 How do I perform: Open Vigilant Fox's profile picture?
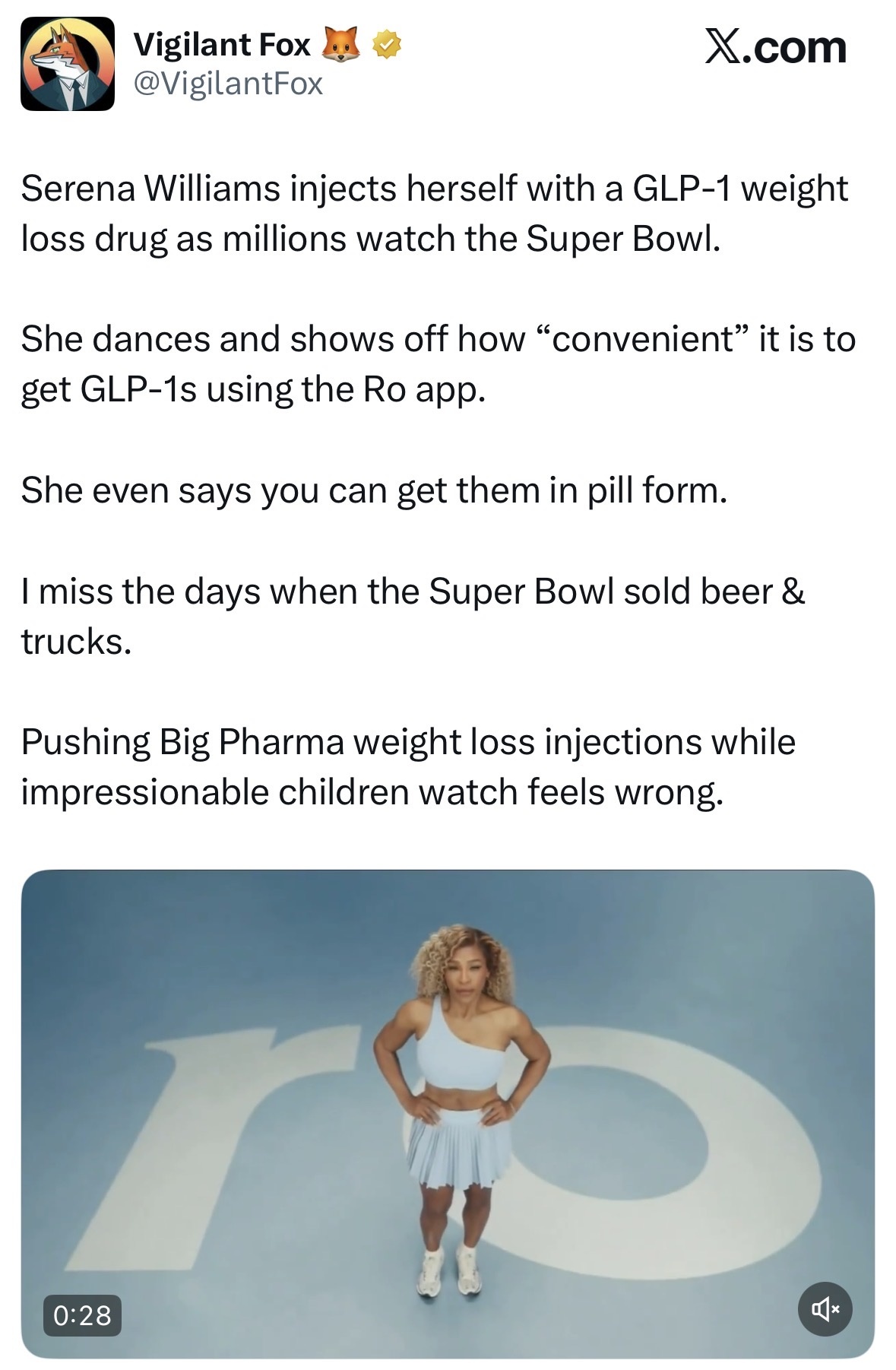click(67, 65)
